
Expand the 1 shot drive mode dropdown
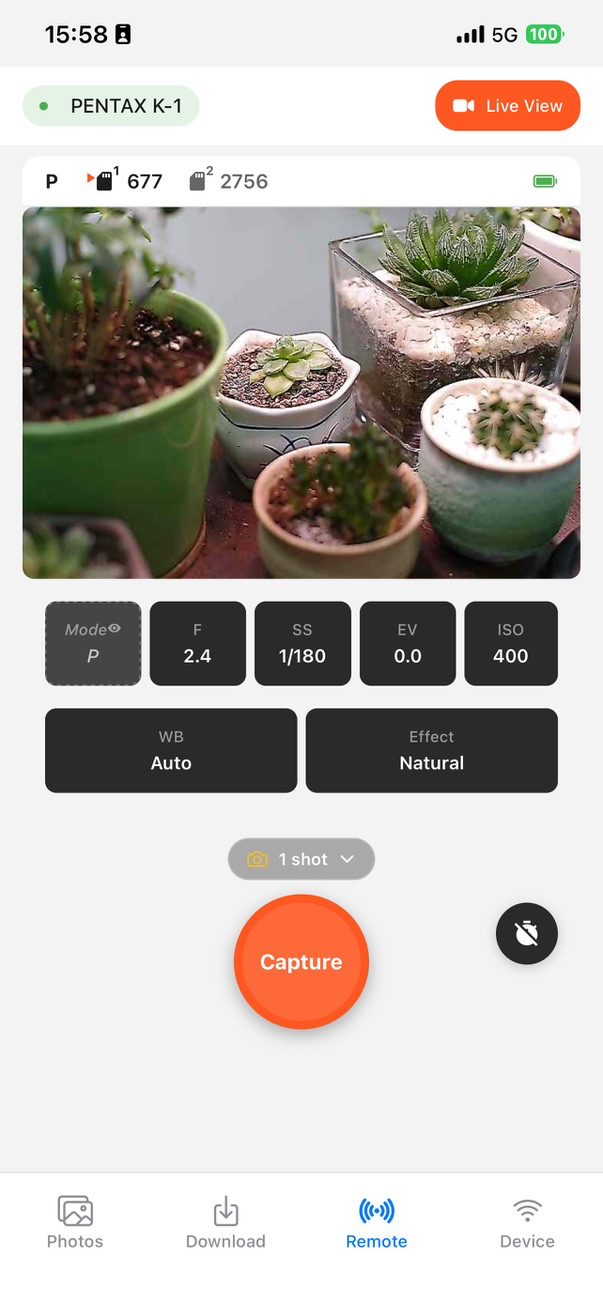[x=301, y=859]
